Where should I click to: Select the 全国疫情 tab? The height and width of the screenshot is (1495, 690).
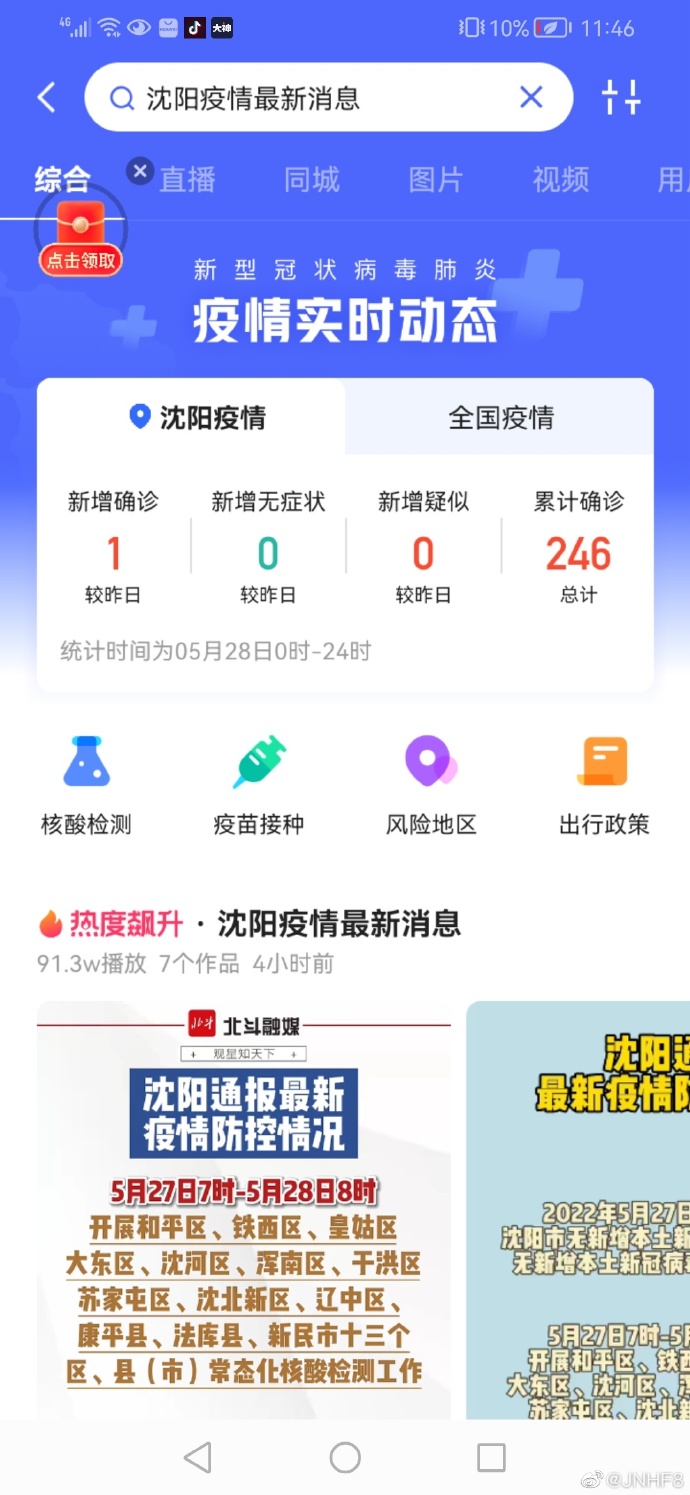coord(500,417)
